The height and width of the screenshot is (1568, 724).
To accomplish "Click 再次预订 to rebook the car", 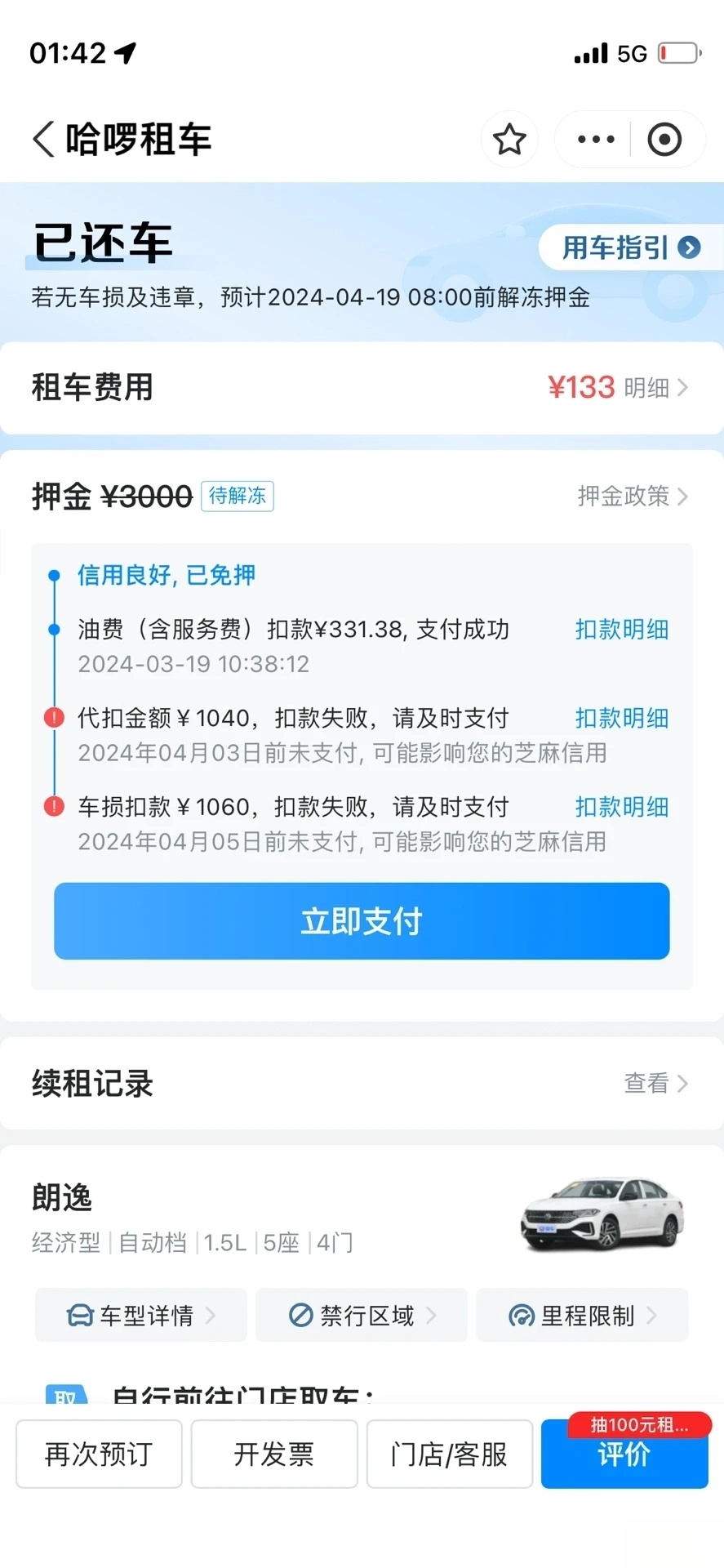I will [x=98, y=1455].
